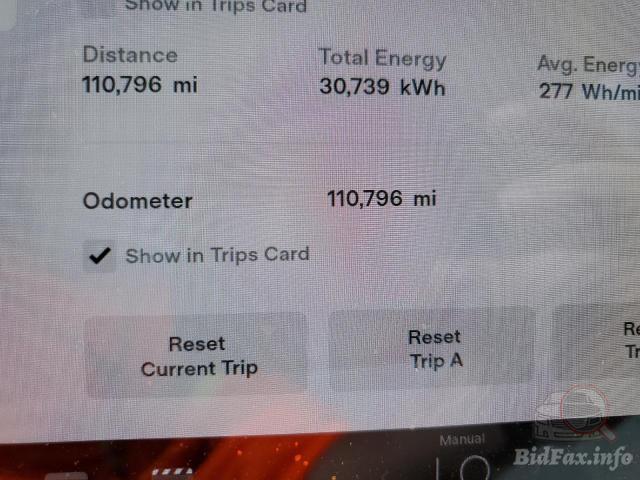Reset the Trip A counter

tap(434, 350)
